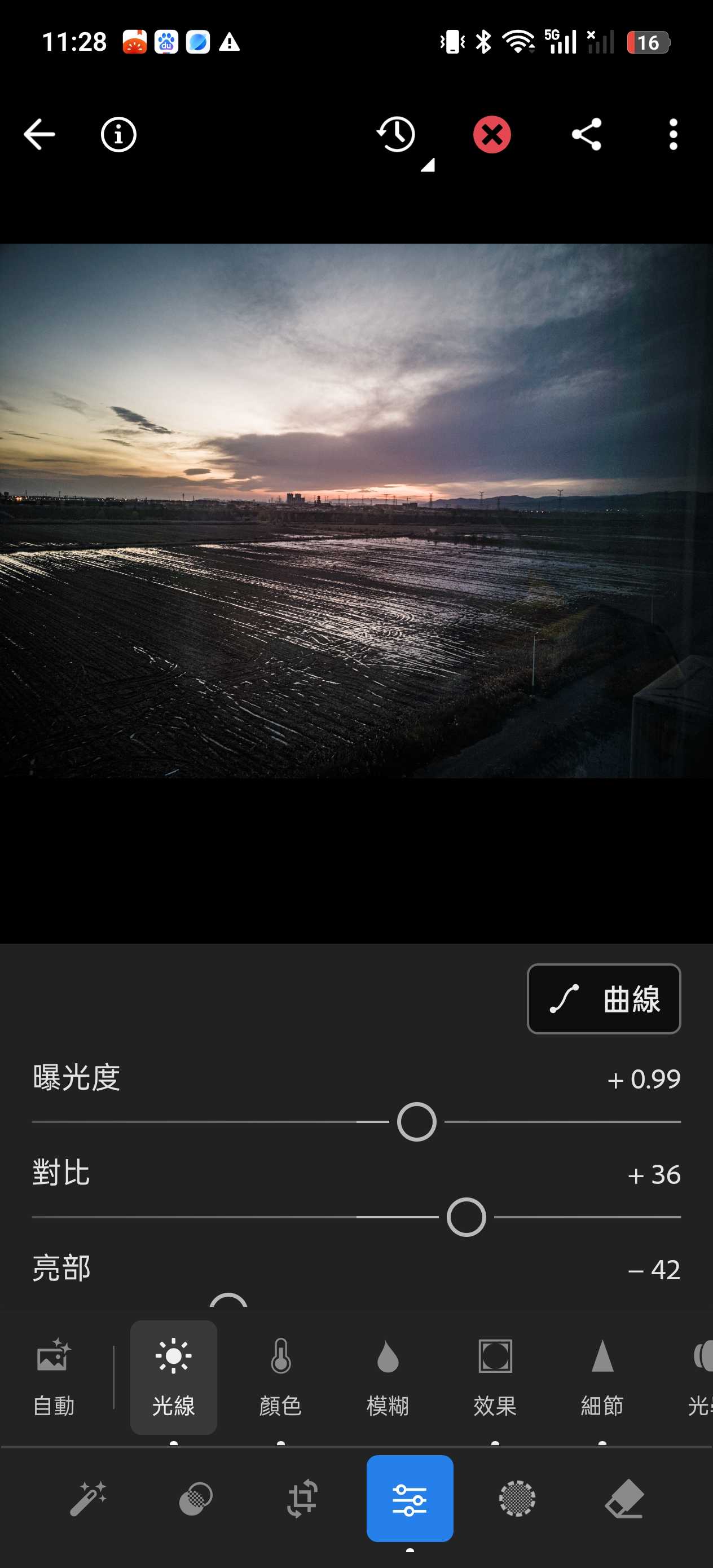This screenshot has height=1568, width=713.
Task: Open the edit history clock icon
Action: click(x=397, y=135)
